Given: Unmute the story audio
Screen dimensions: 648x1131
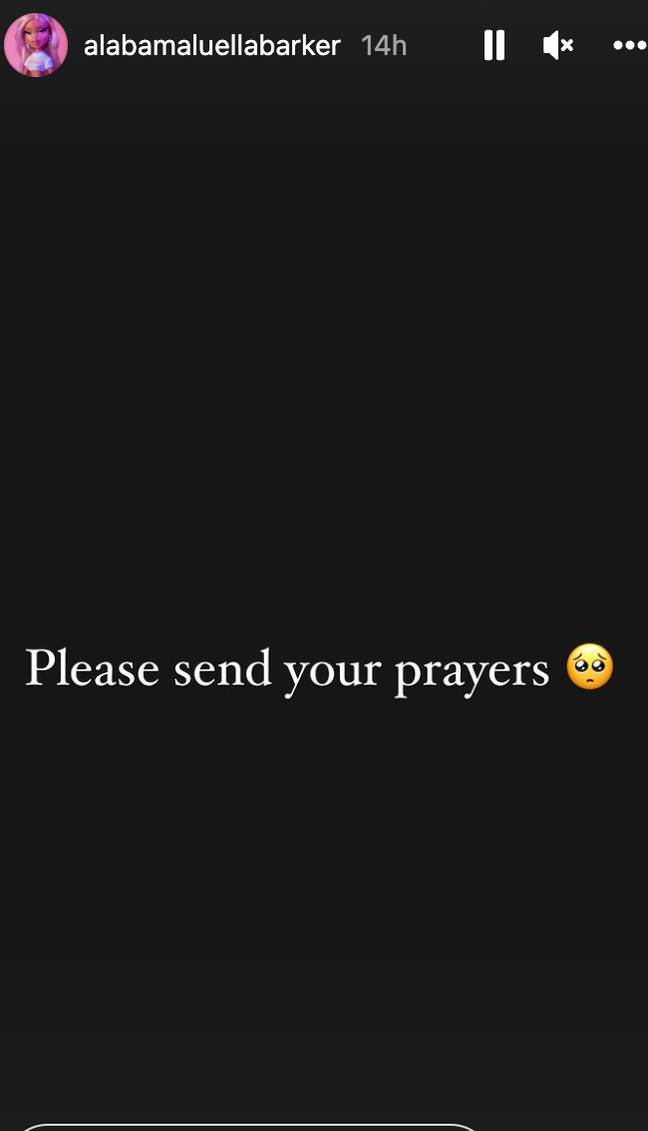Looking at the screenshot, I should pyautogui.click(x=558, y=45).
